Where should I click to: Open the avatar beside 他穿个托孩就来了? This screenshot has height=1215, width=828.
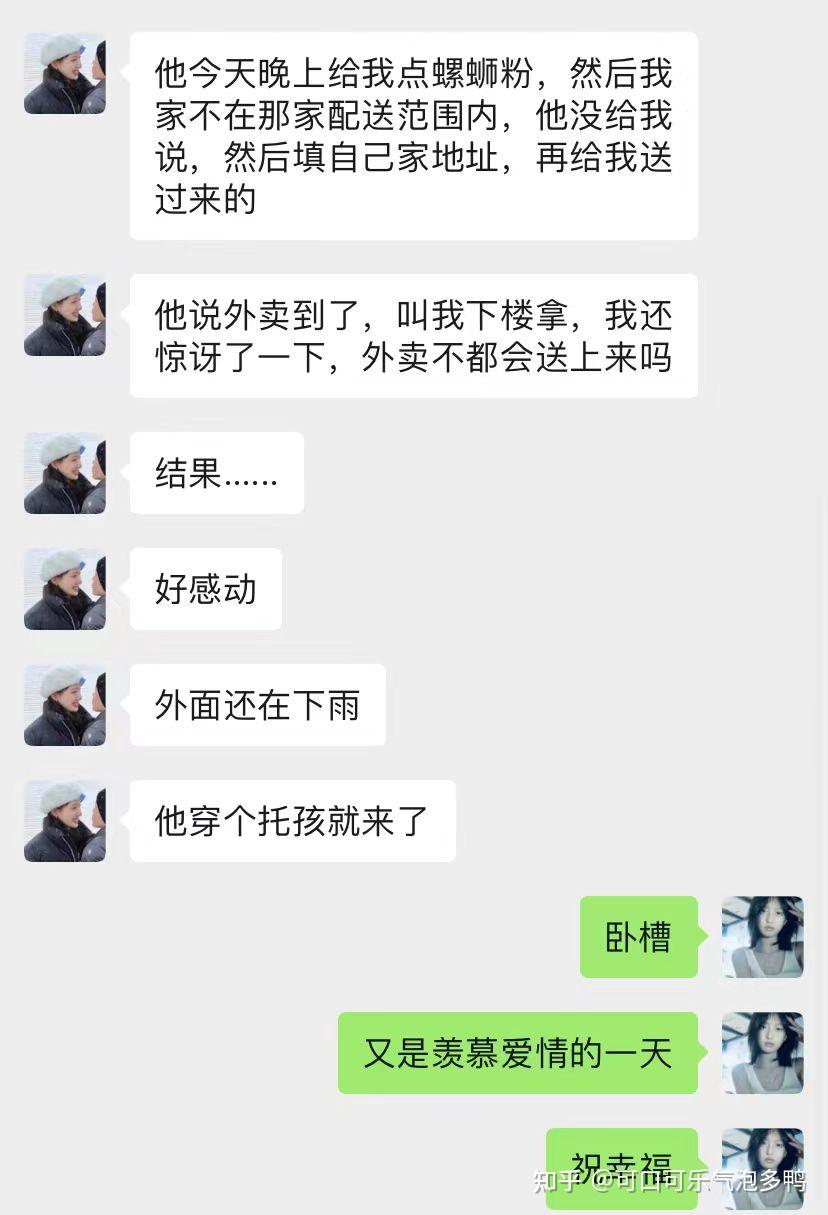[x=65, y=821]
